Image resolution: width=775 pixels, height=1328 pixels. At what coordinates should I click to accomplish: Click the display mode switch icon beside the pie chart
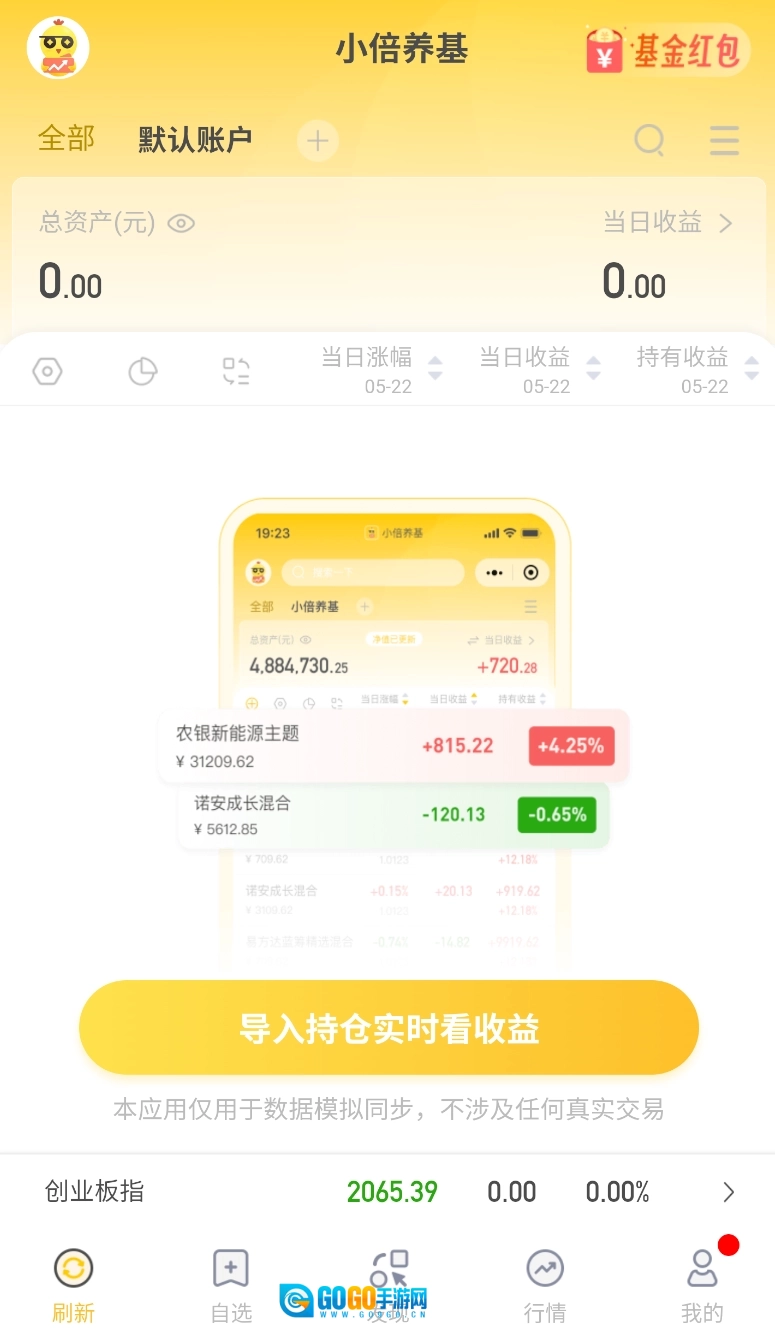[x=236, y=370]
